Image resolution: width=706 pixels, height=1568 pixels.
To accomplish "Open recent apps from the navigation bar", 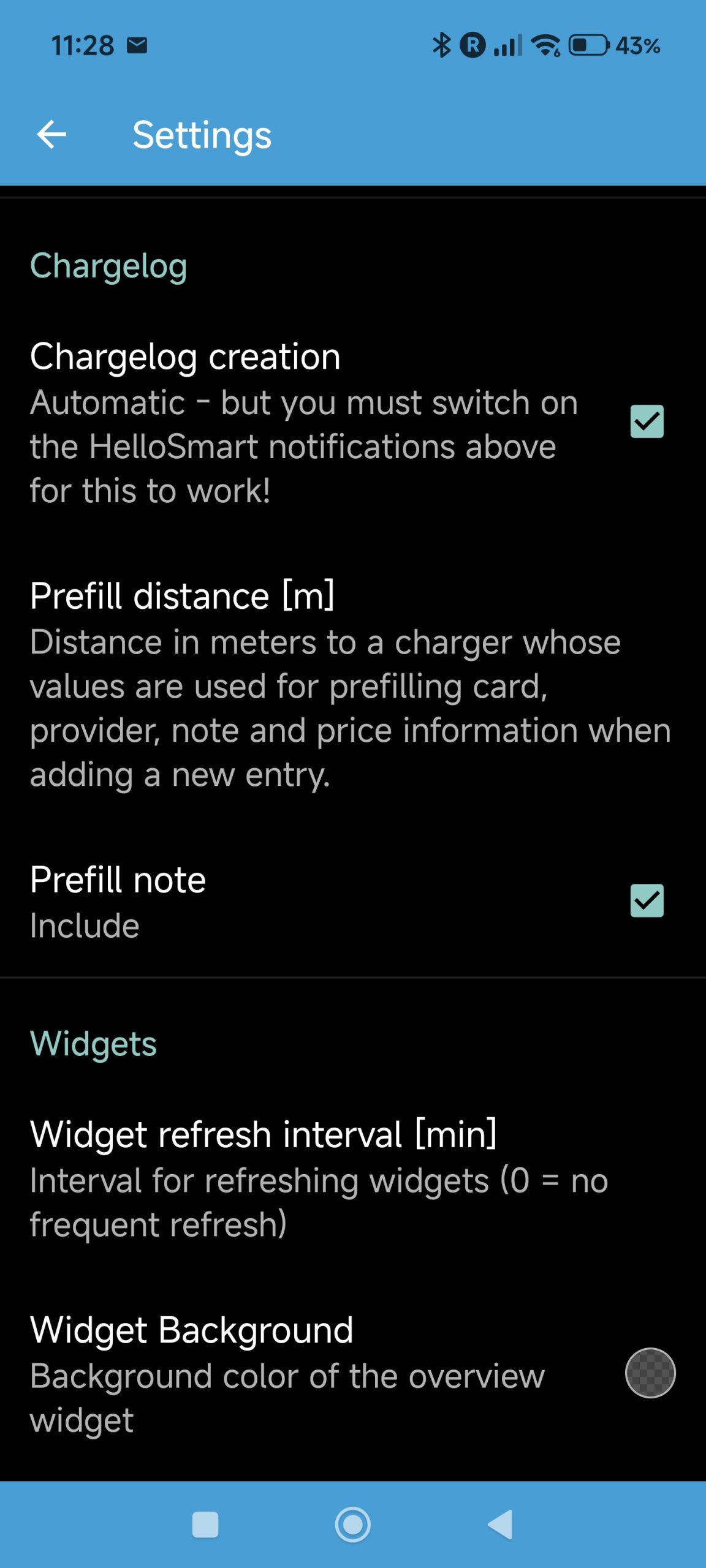I will point(205,1525).
